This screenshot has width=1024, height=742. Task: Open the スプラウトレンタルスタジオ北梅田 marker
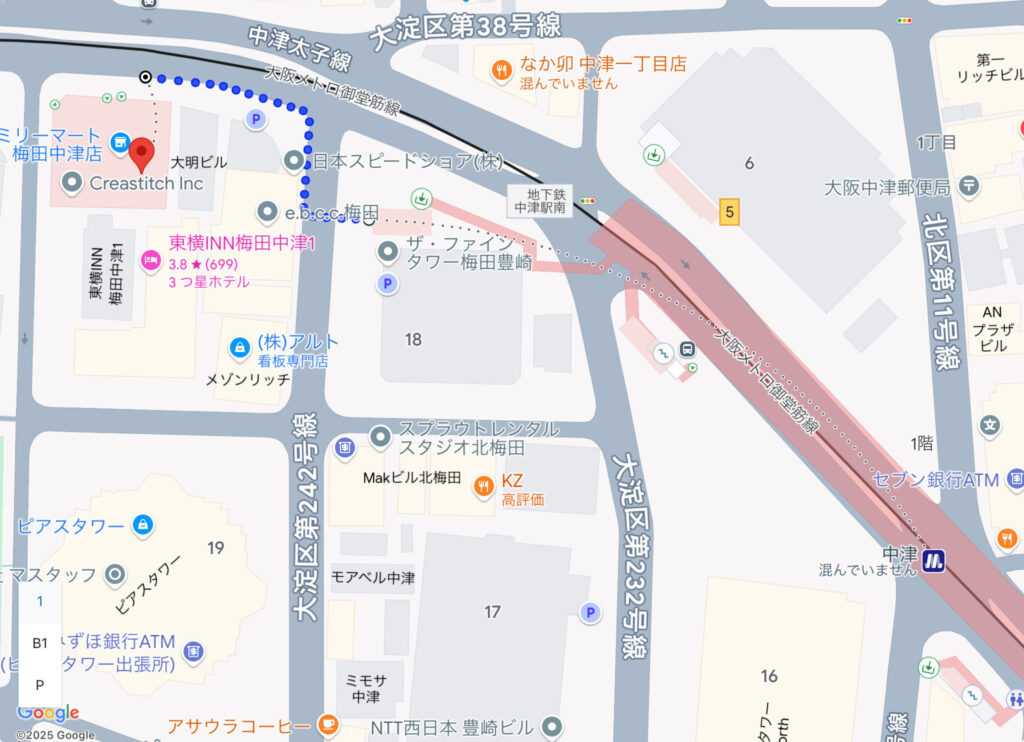point(380,437)
